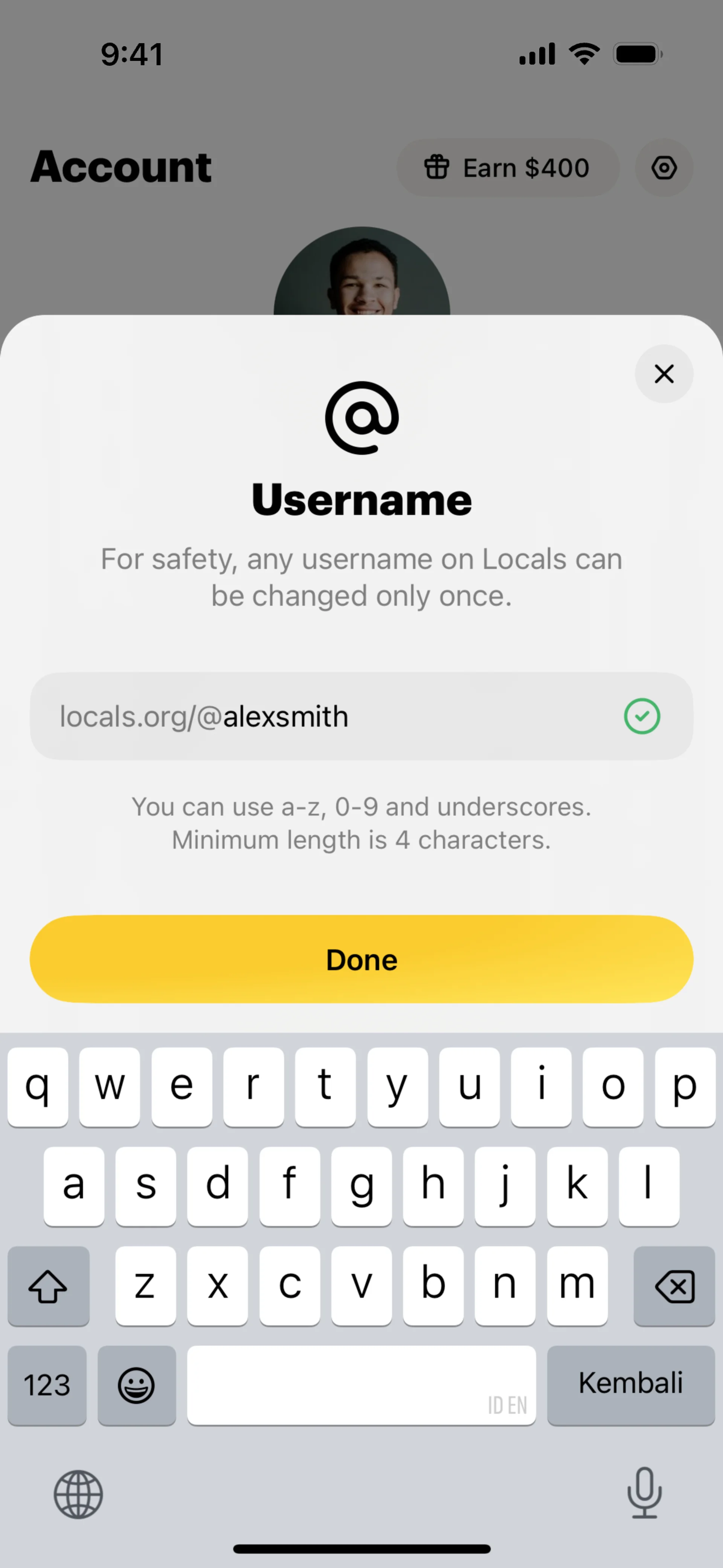Hit the backspace key

(x=674, y=1286)
